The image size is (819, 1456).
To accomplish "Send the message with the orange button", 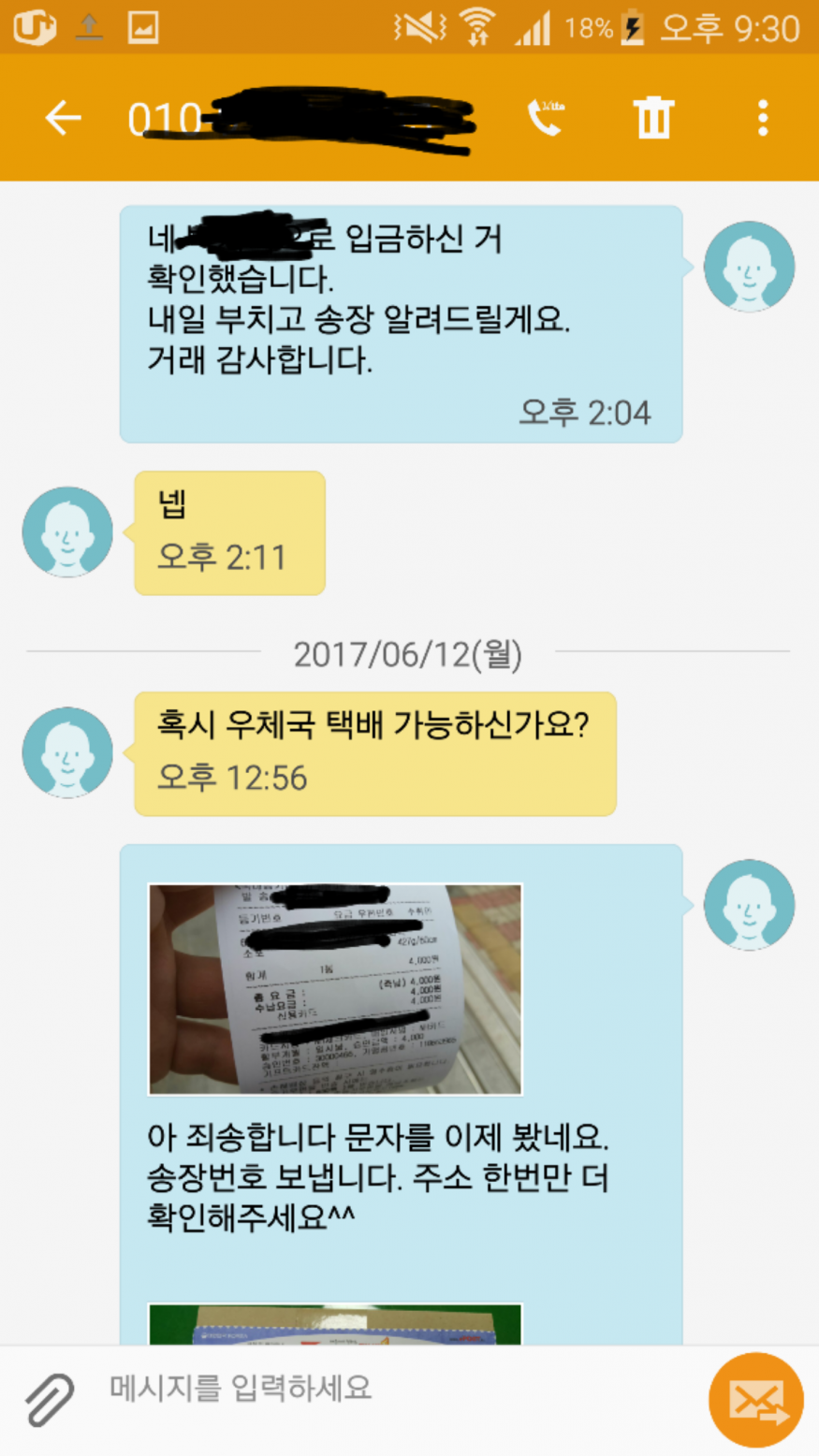I will 756,1400.
